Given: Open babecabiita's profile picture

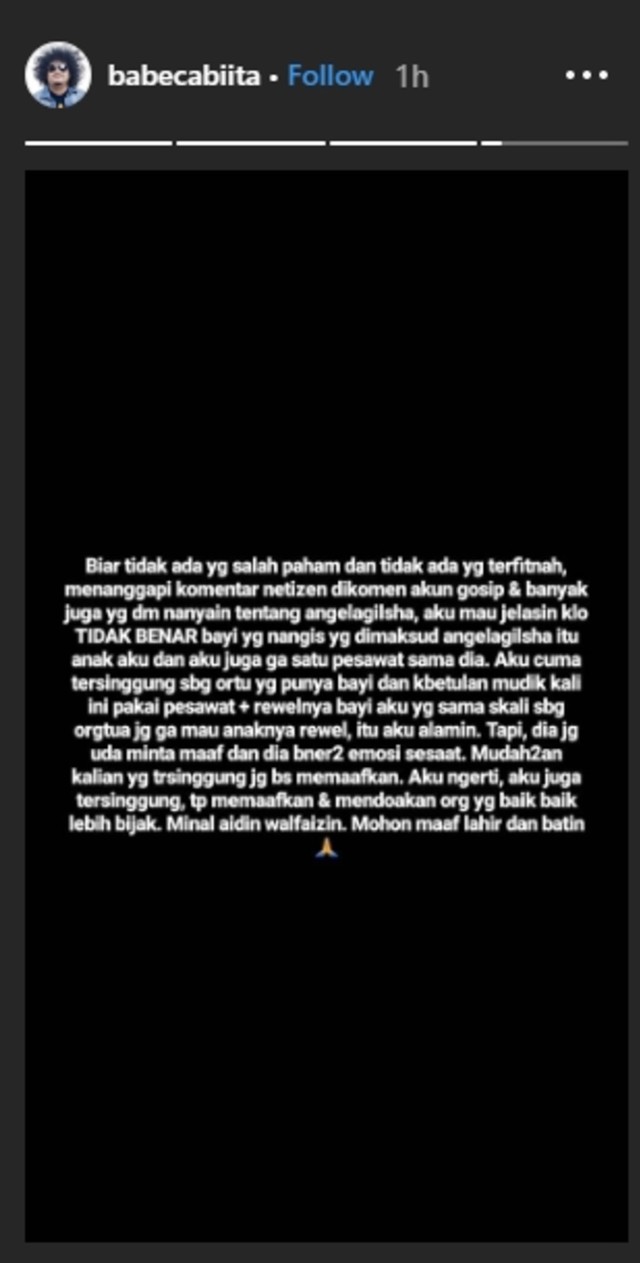Looking at the screenshot, I should (58, 75).
